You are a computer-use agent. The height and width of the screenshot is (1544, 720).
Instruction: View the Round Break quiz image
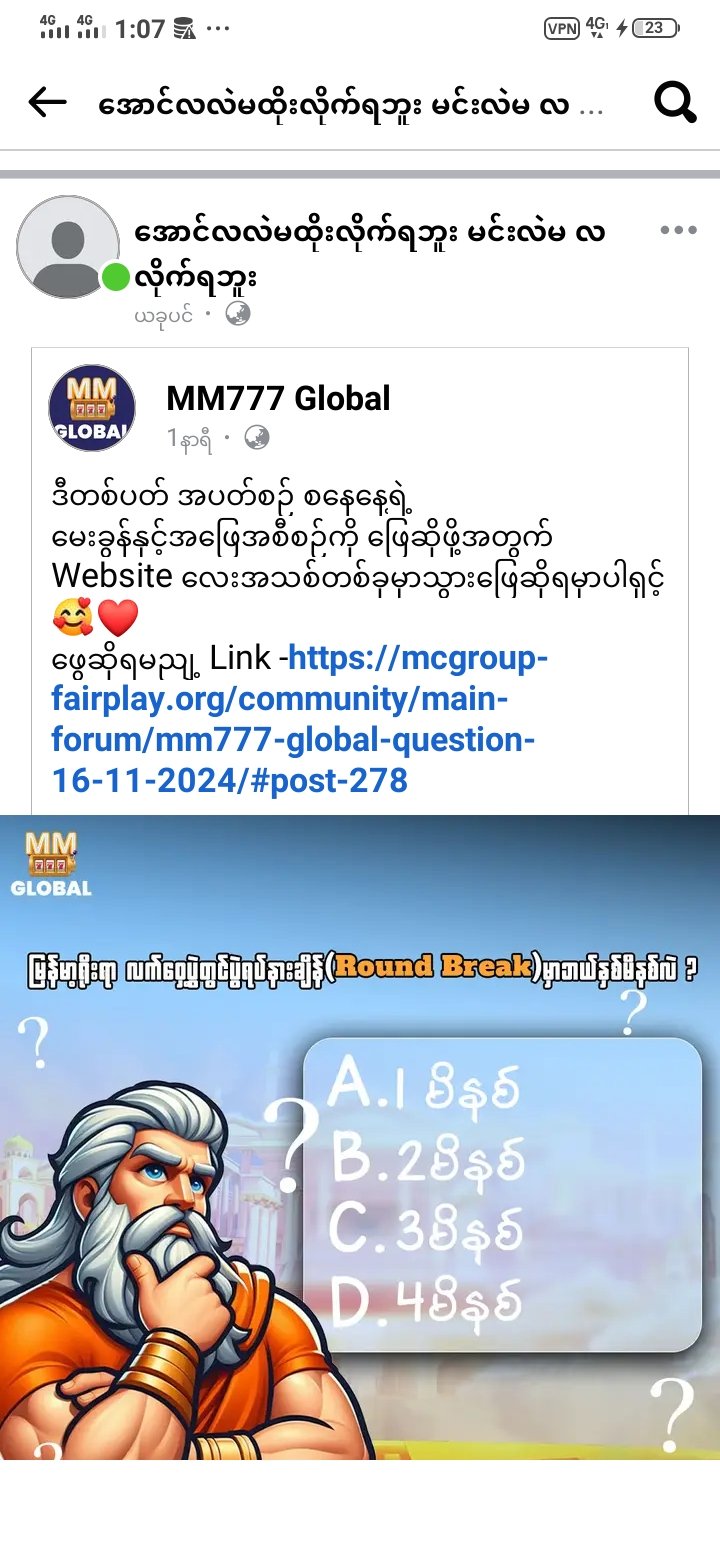(360, 1136)
